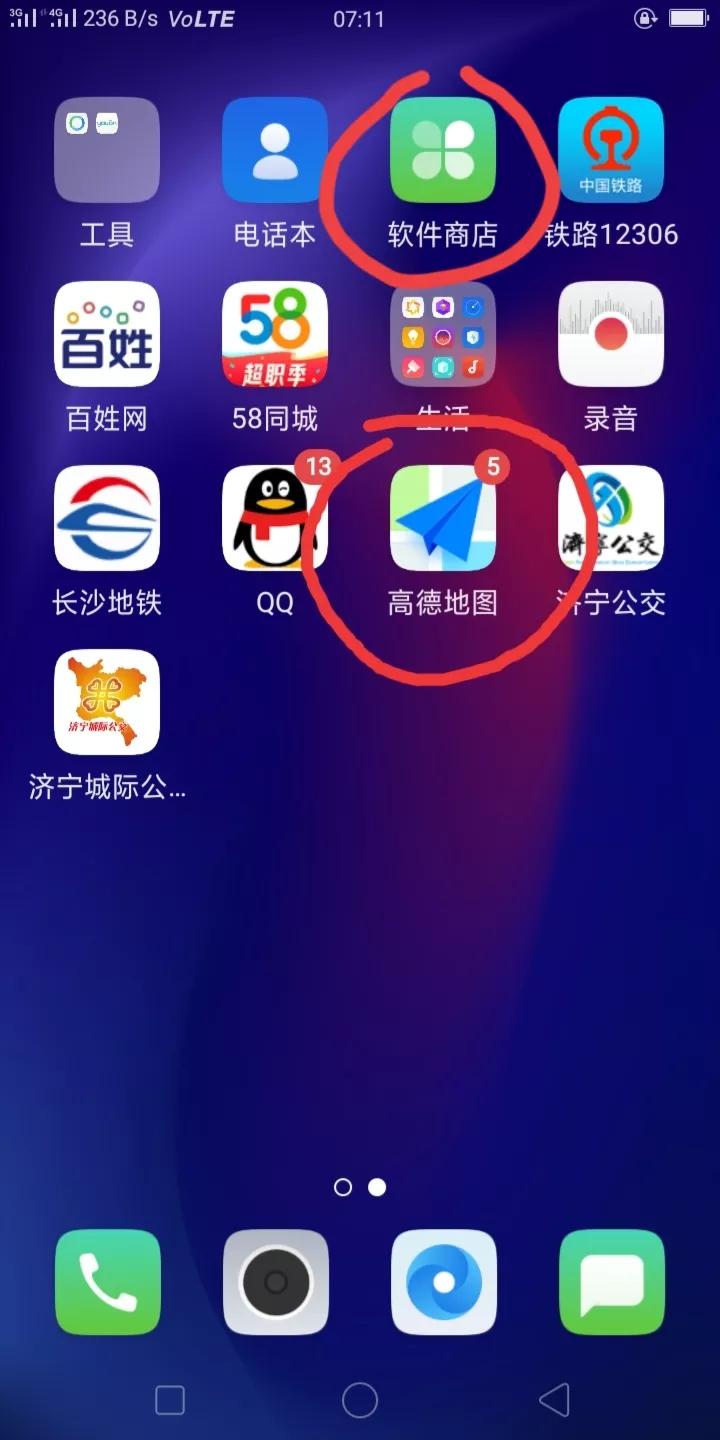The height and width of the screenshot is (1440, 720).
Task: Open the 高德地图 maps app
Action: pos(443,518)
